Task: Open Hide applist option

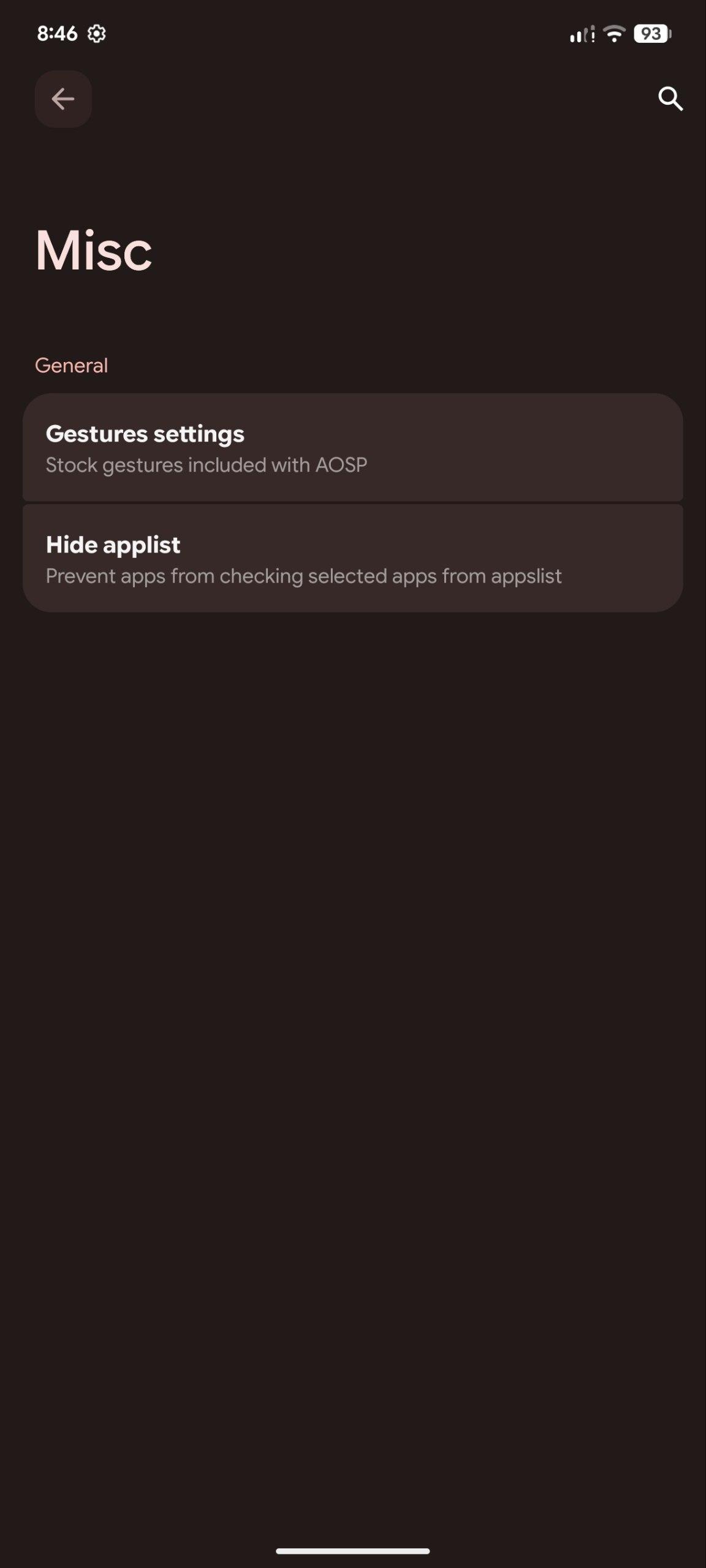Action: pos(352,559)
